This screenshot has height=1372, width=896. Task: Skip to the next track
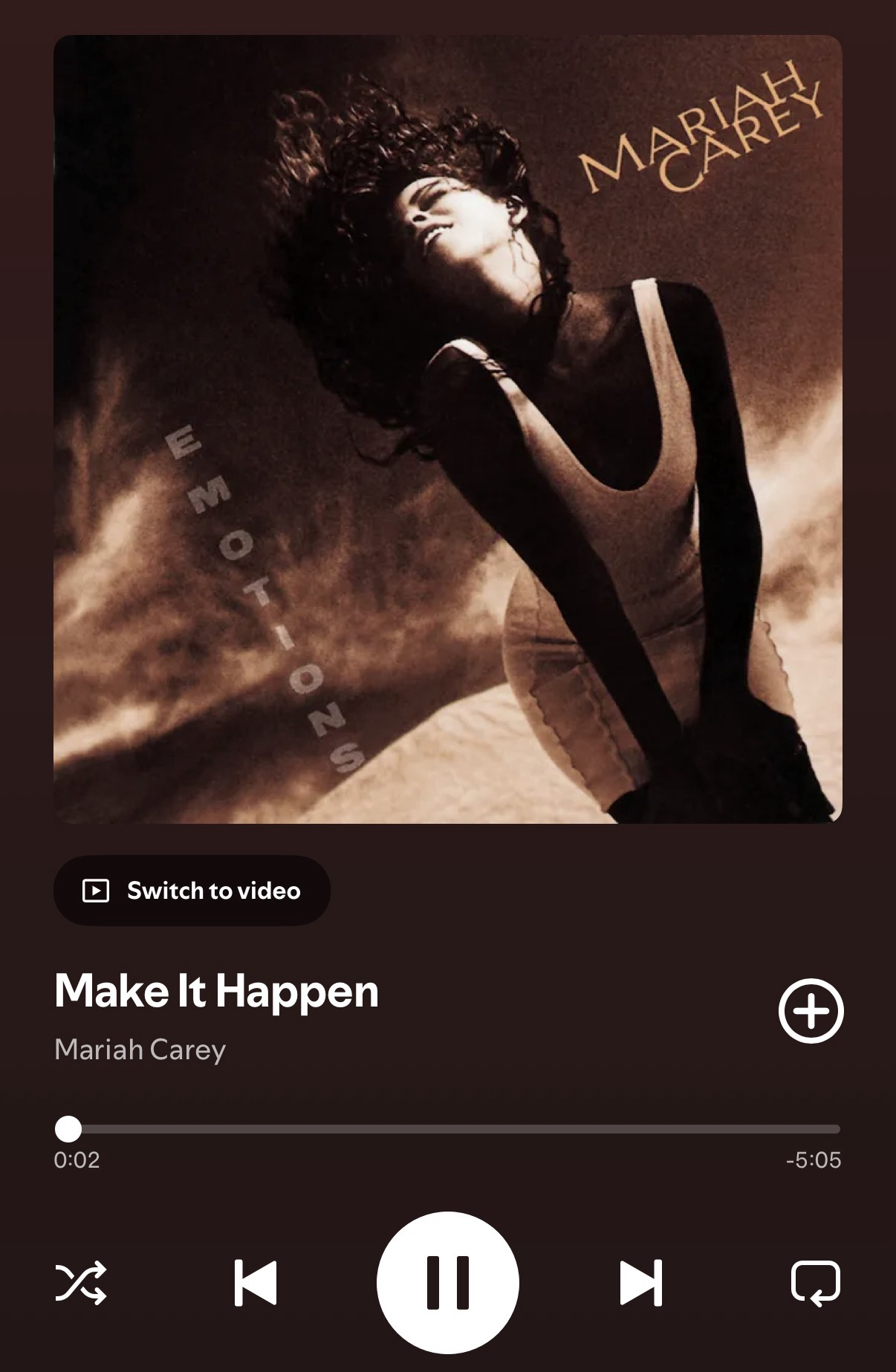pyautogui.click(x=640, y=1283)
